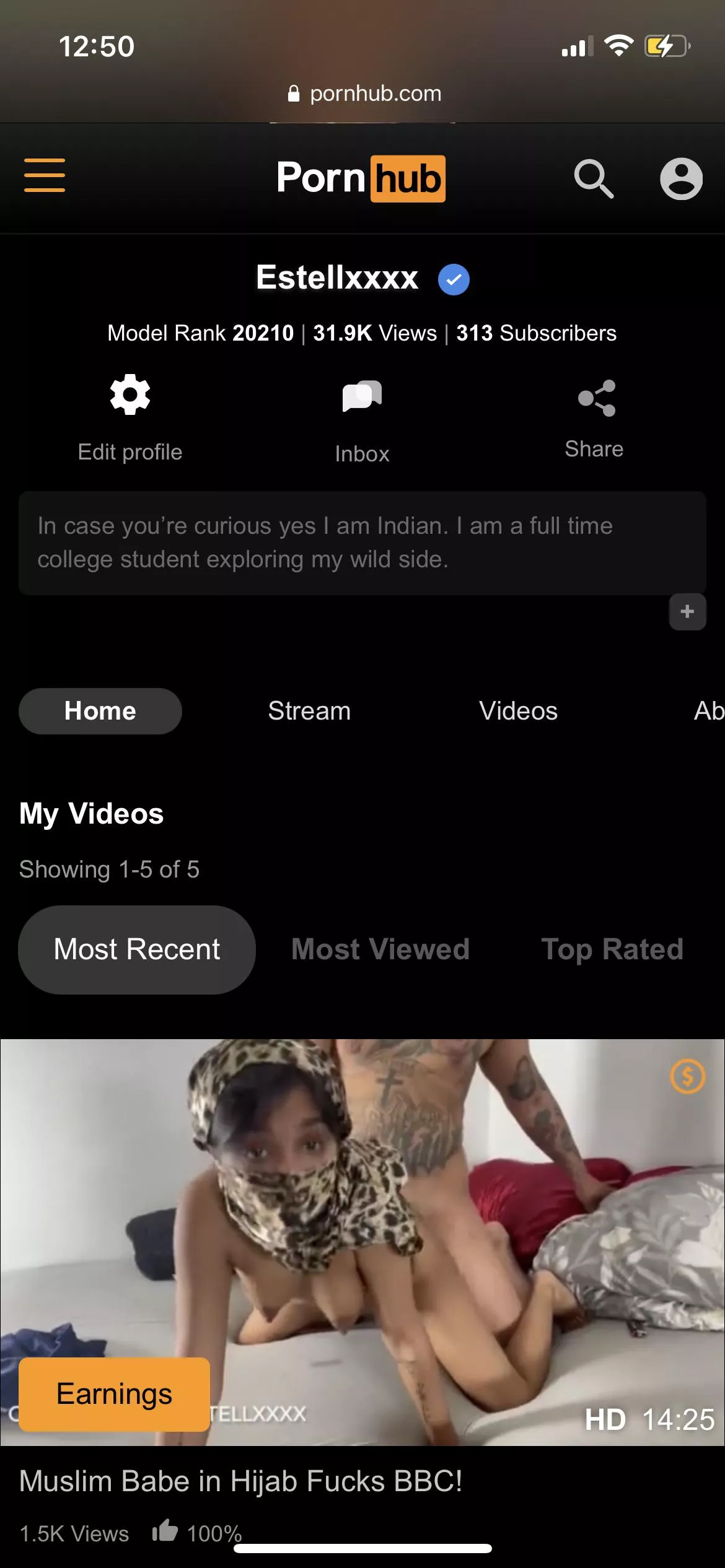The image size is (725, 1568).
Task: Switch to the Stream tab
Action: (309, 711)
